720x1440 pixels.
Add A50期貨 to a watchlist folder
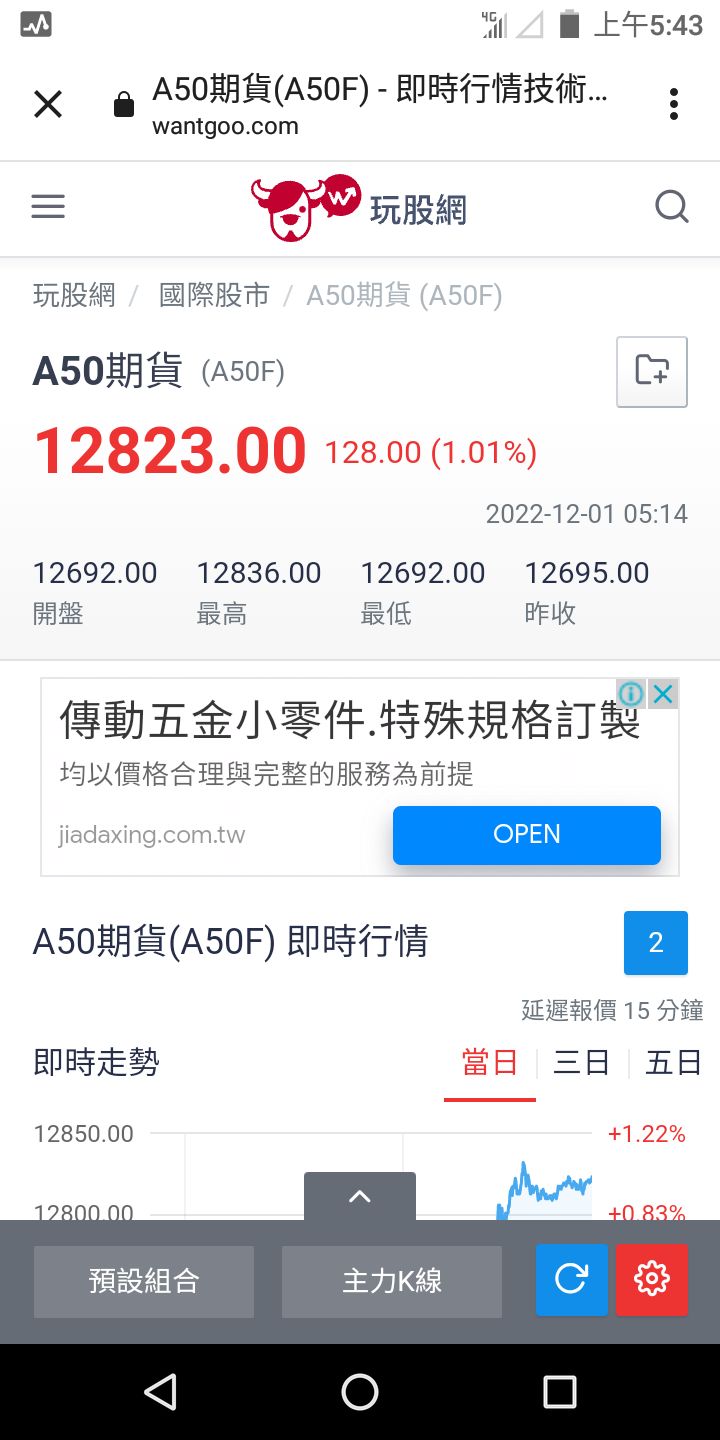pos(652,372)
